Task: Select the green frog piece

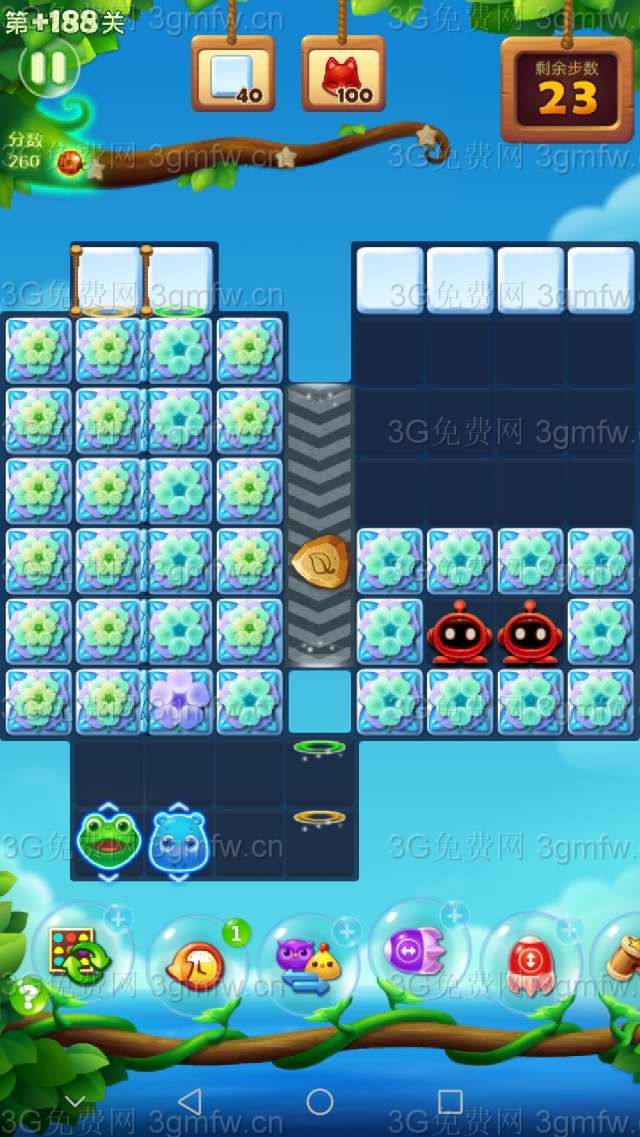Action: (x=108, y=840)
